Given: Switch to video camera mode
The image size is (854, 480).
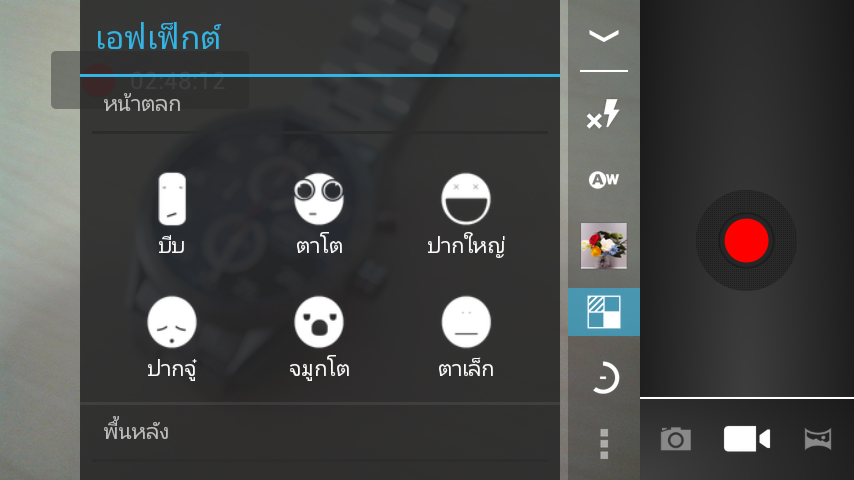Looking at the screenshot, I should click(x=746, y=439).
